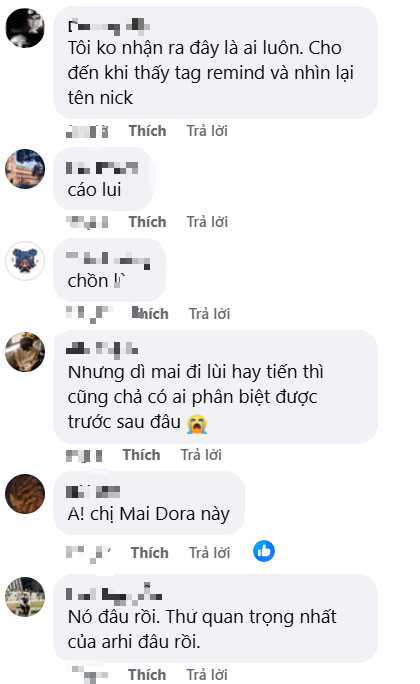Reply to the comment 'Nhưng dì mai đi lùi'
This screenshot has height=684, width=420.
[201, 455]
